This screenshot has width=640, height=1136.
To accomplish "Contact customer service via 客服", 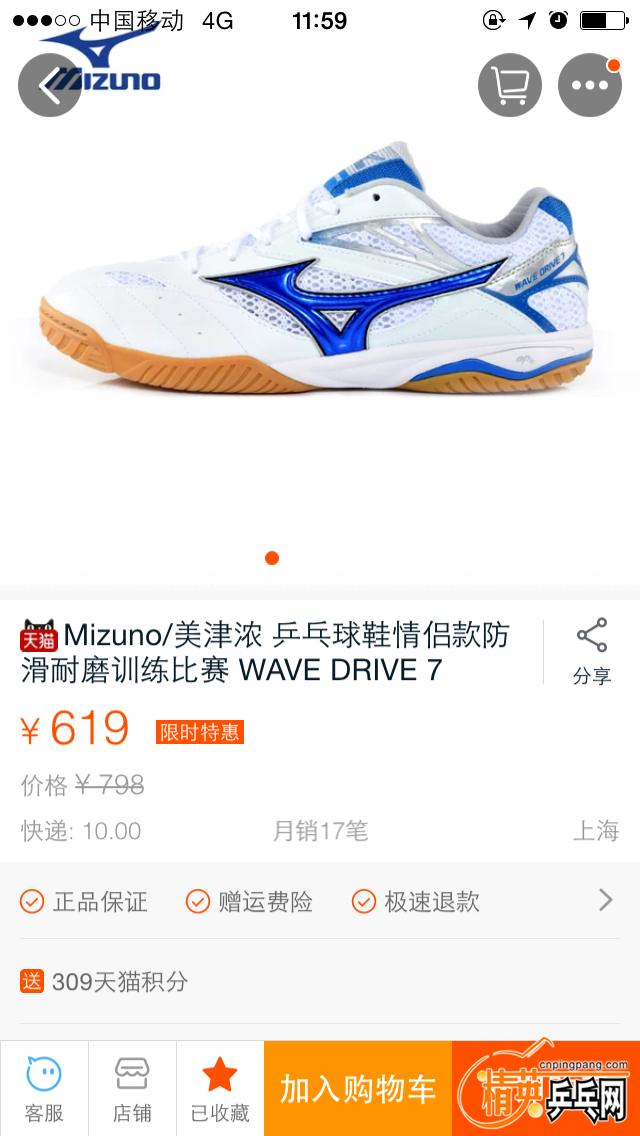I will [44, 1088].
